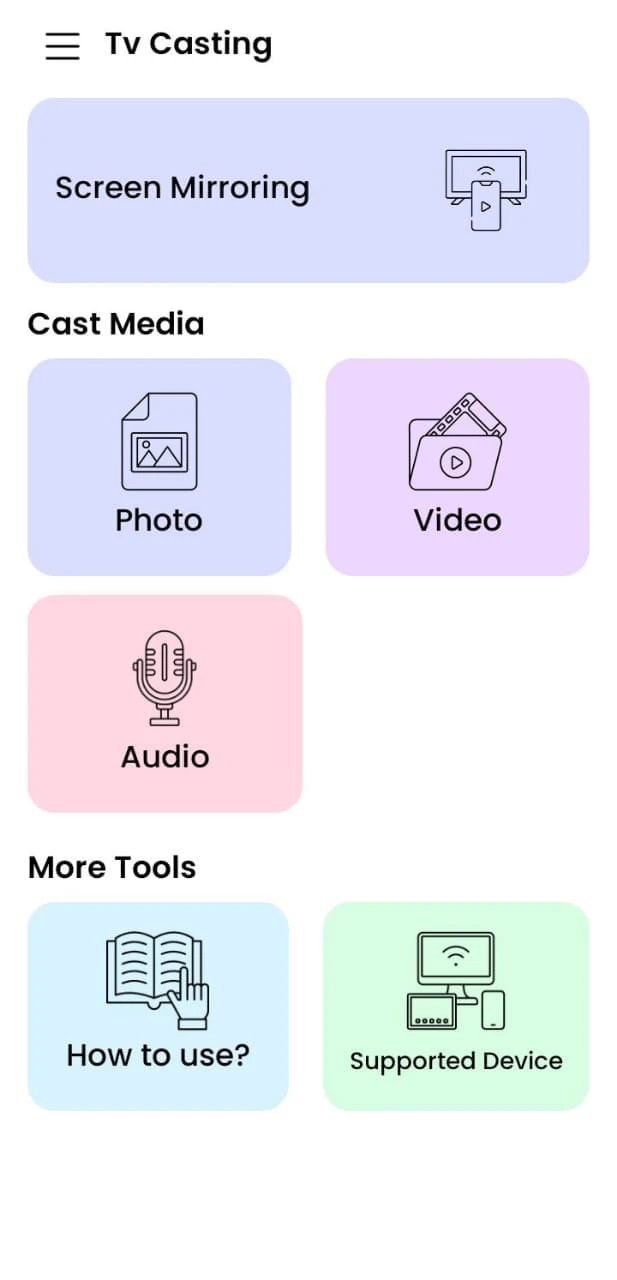Check the Supported Device list

click(x=456, y=1006)
